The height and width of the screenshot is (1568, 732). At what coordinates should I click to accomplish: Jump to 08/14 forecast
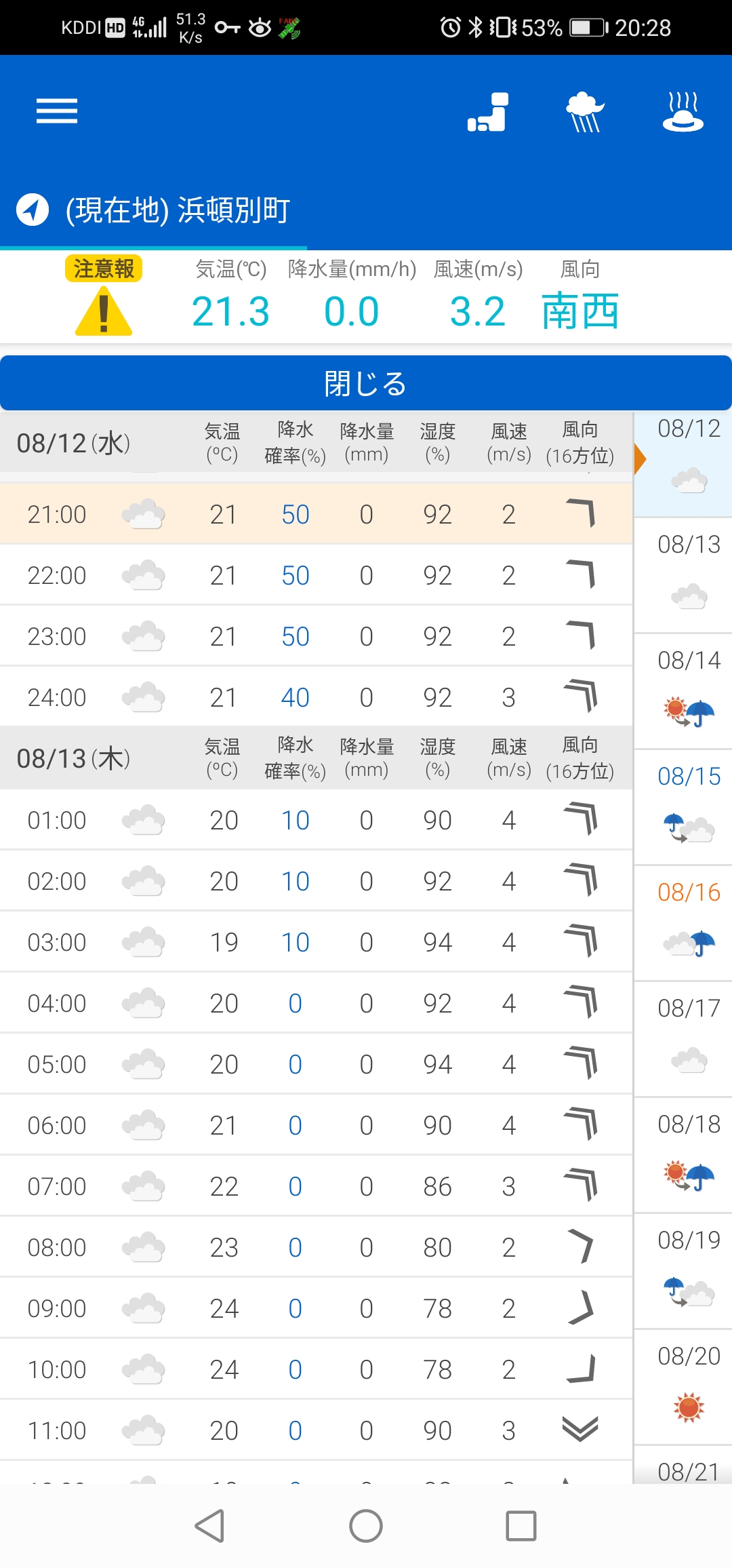(683, 691)
